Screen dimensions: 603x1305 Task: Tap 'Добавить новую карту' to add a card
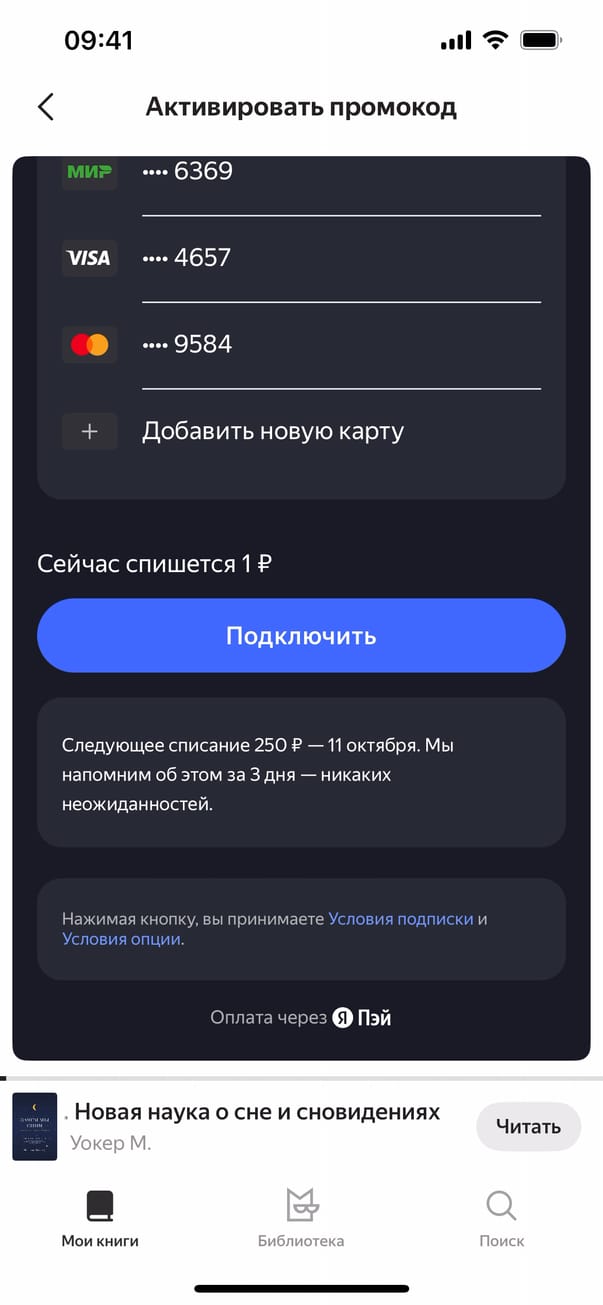coord(272,431)
